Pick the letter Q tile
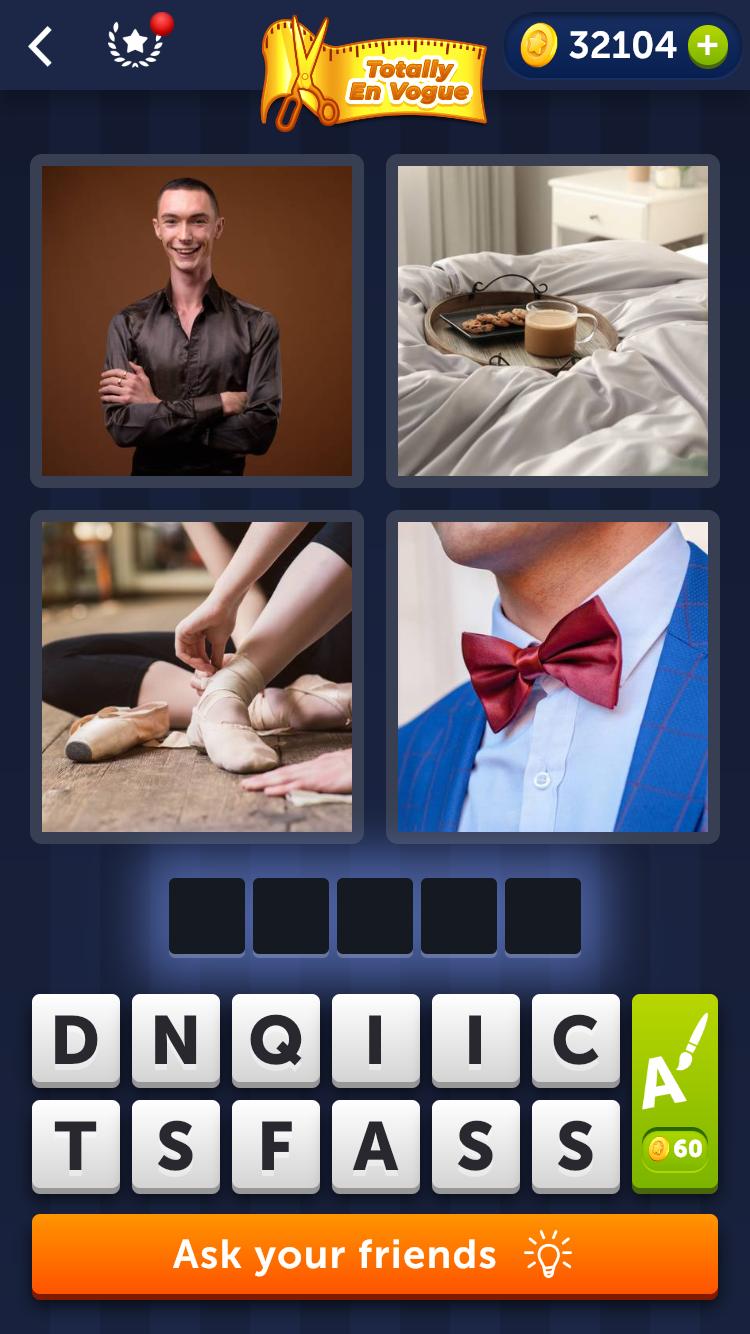 (276, 1040)
